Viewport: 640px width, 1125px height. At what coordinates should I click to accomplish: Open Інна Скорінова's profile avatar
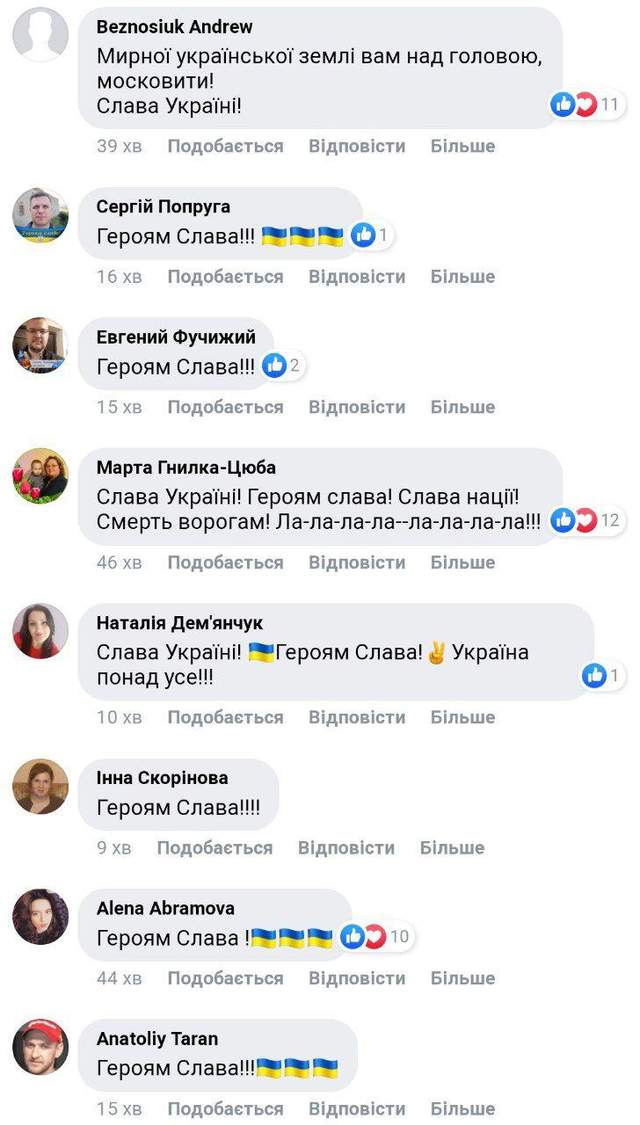pyautogui.click(x=40, y=786)
